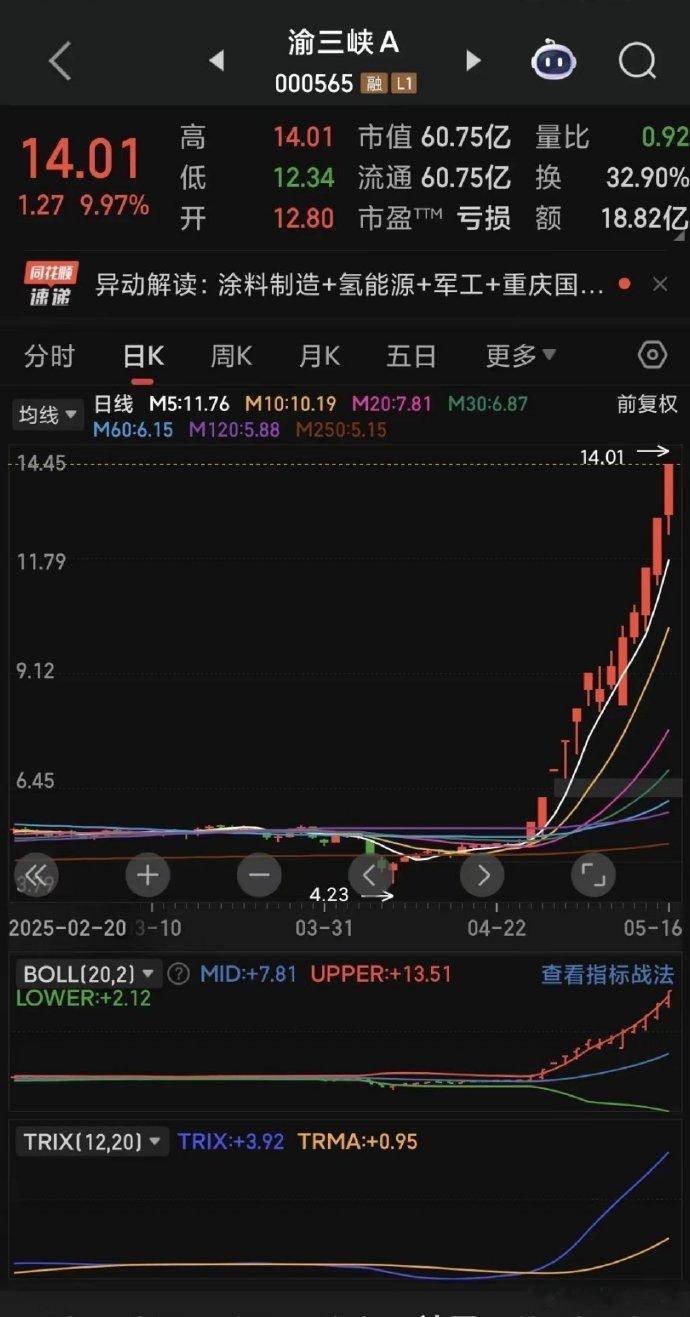Switch to the next stock

coord(473,61)
